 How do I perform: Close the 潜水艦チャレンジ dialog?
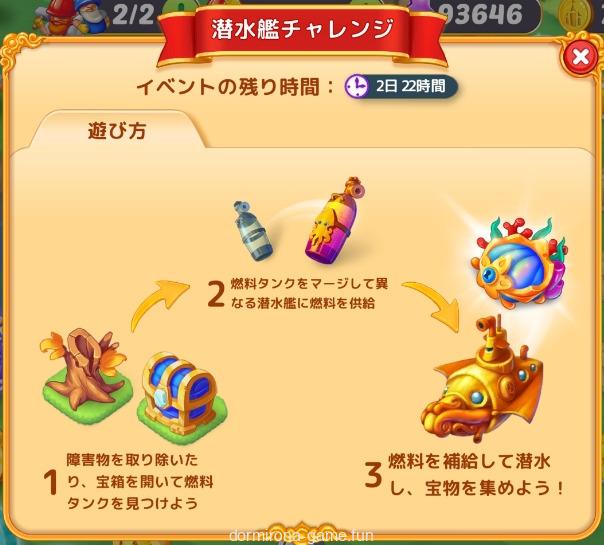point(578,58)
